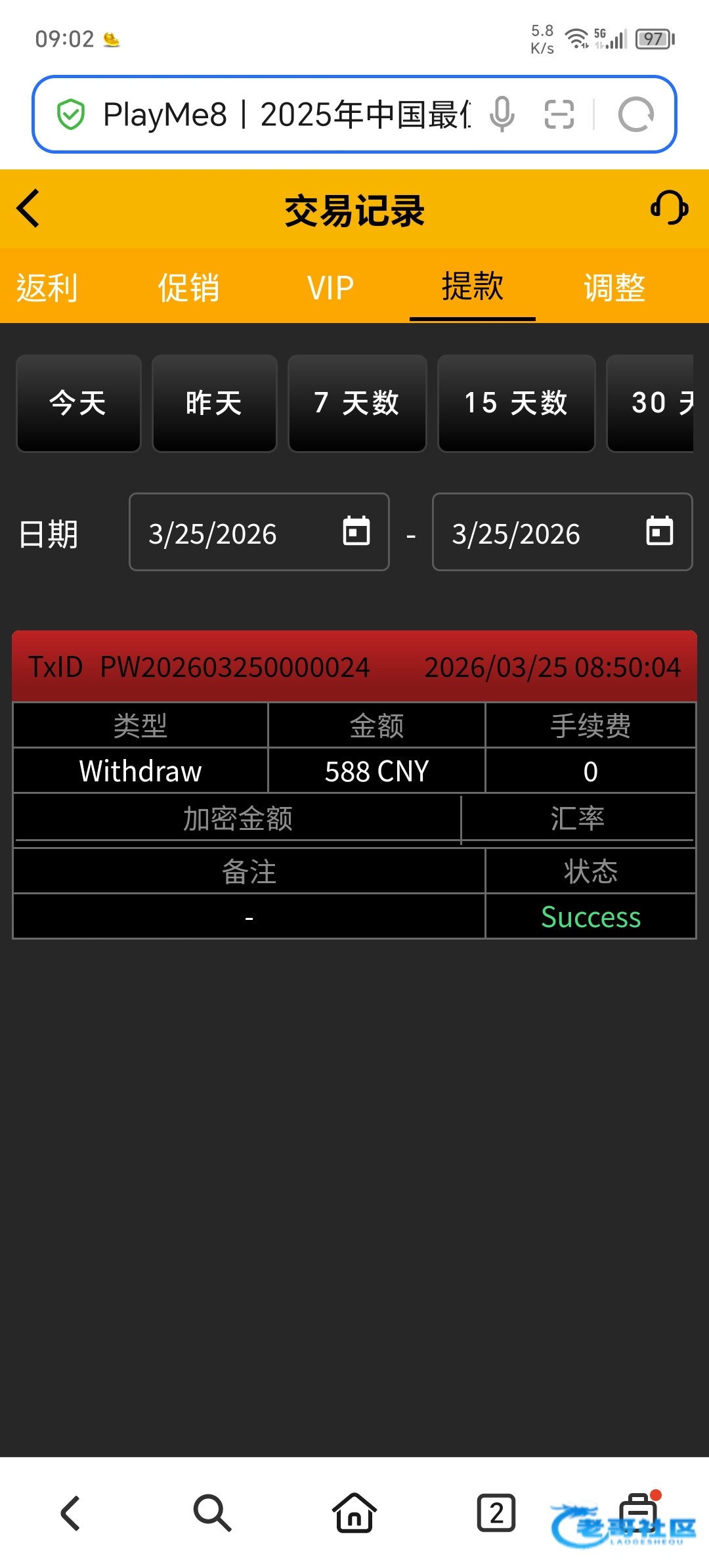Filter records by 今天

click(x=79, y=403)
